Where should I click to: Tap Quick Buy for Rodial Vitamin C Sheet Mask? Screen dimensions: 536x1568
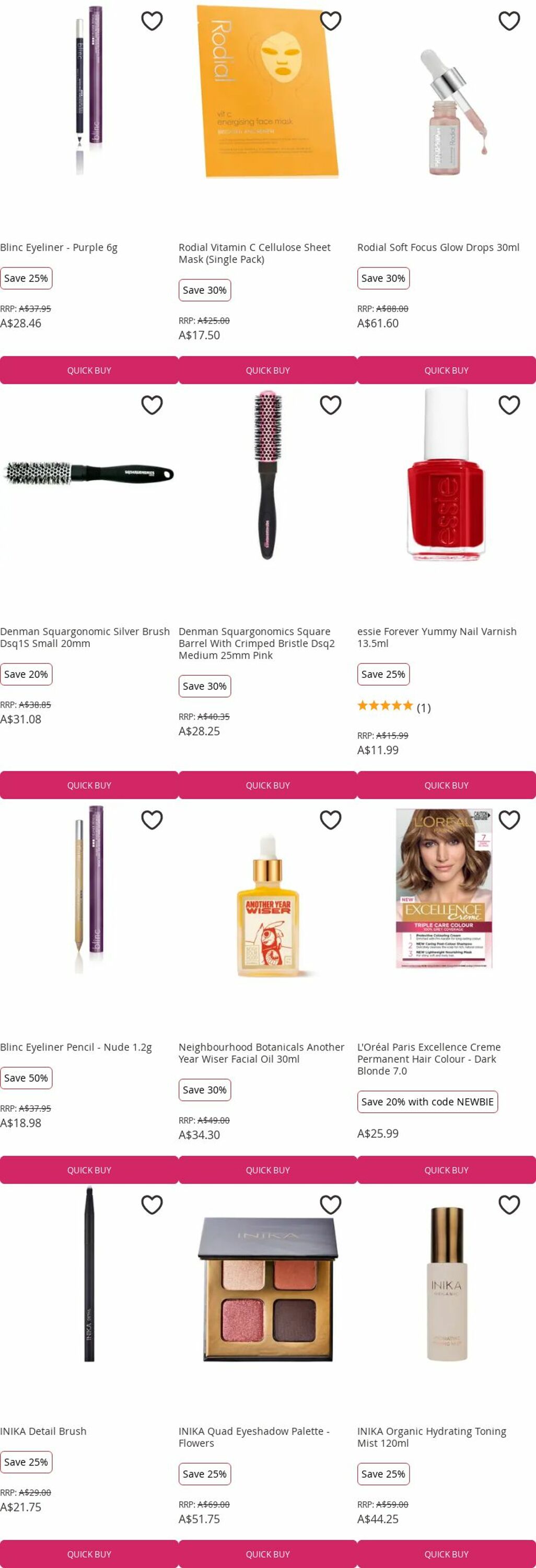267,370
